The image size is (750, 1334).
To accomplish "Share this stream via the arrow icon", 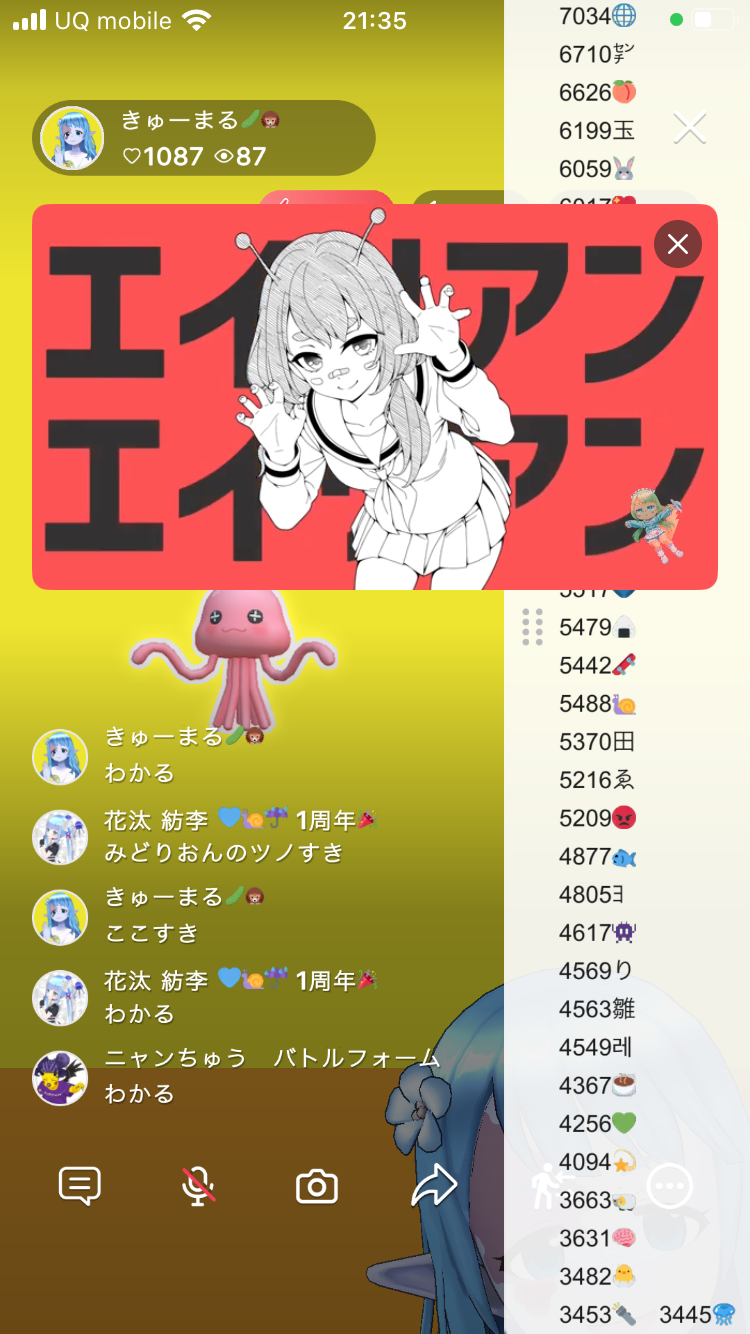I will (x=435, y=1186).
